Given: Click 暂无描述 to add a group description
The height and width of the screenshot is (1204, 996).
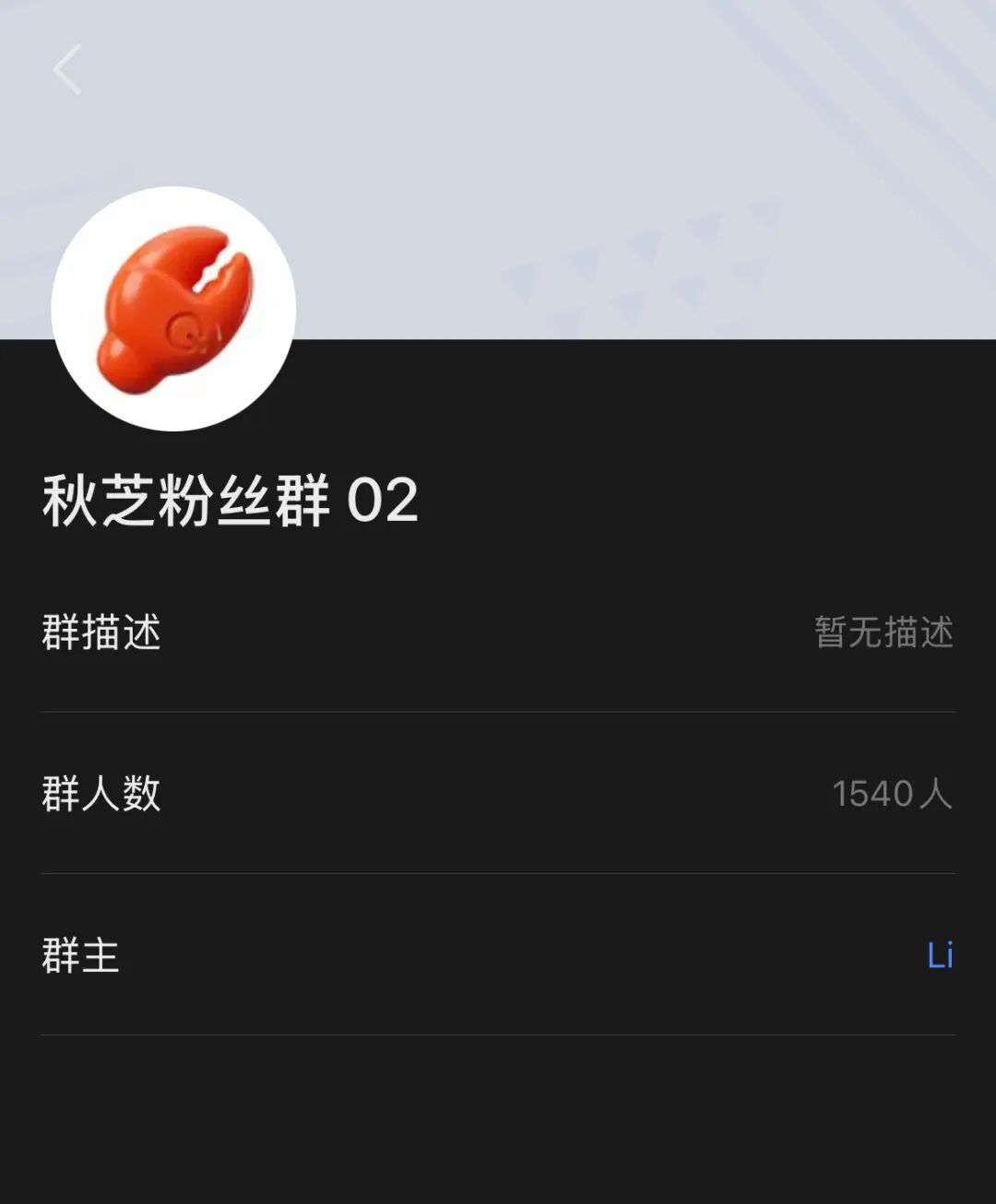Looking at the screenshot, I should [883, 634].
